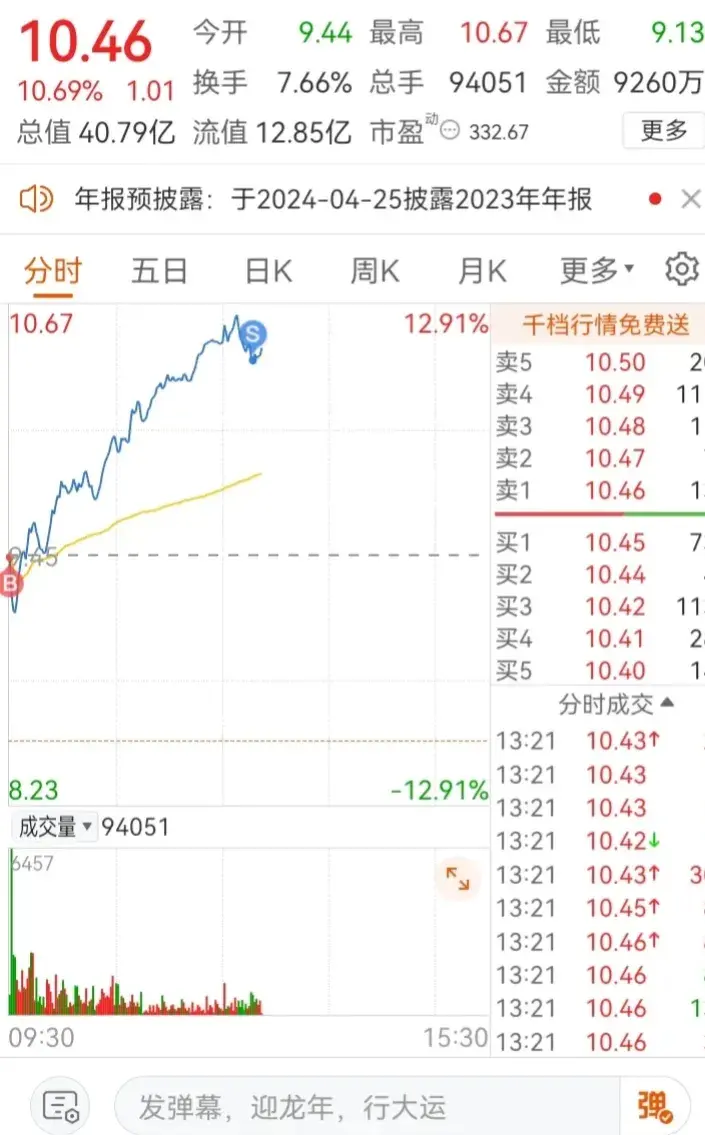Toggle the 分时成交 section header
The image size is (705, 1135).
point(614,704)
